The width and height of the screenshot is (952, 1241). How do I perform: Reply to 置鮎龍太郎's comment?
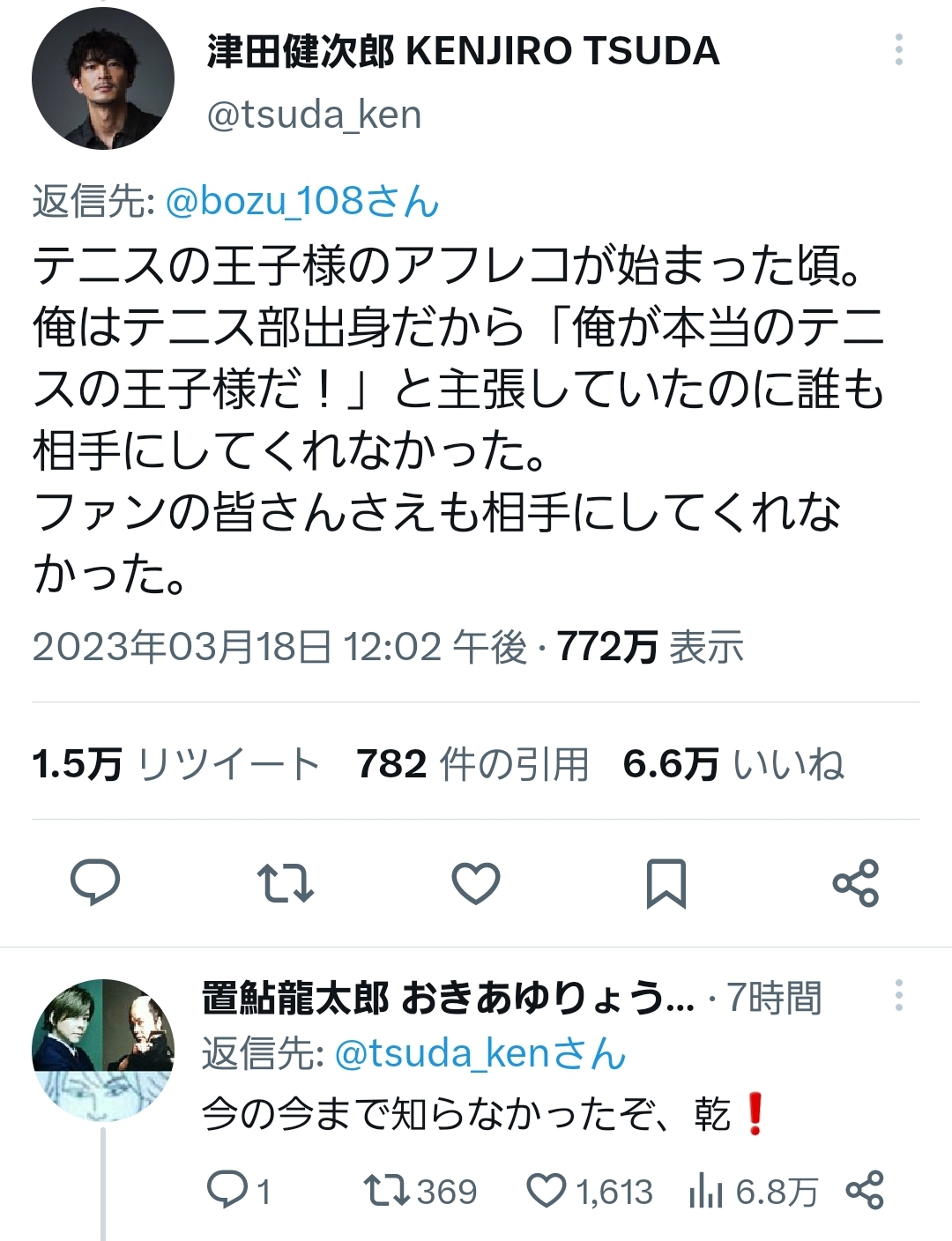coord(227,1191)
